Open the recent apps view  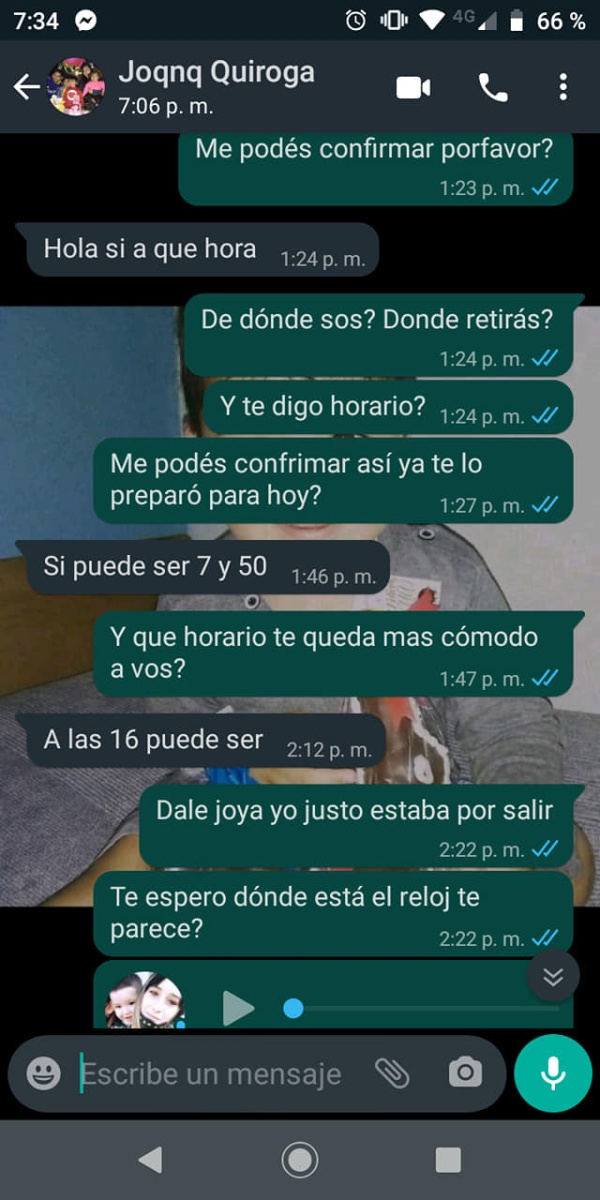pos(448,1160)
